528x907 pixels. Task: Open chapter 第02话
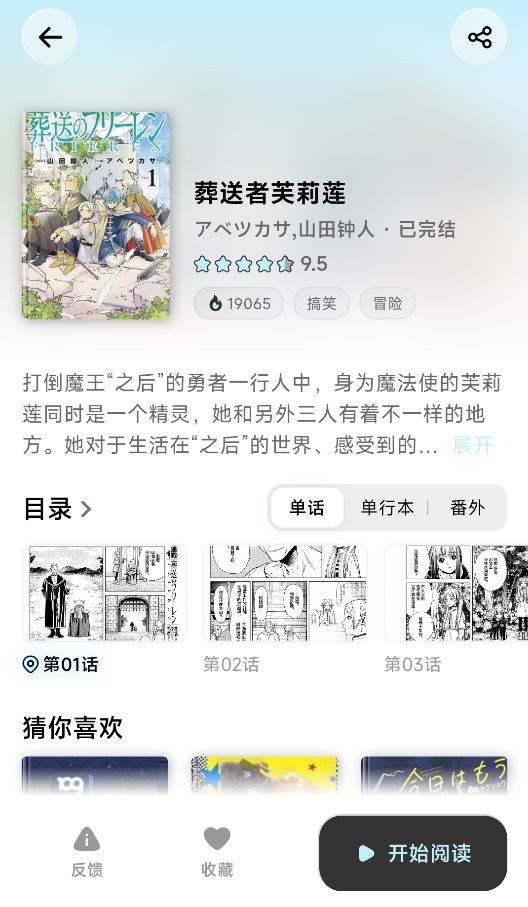point(285,610)
